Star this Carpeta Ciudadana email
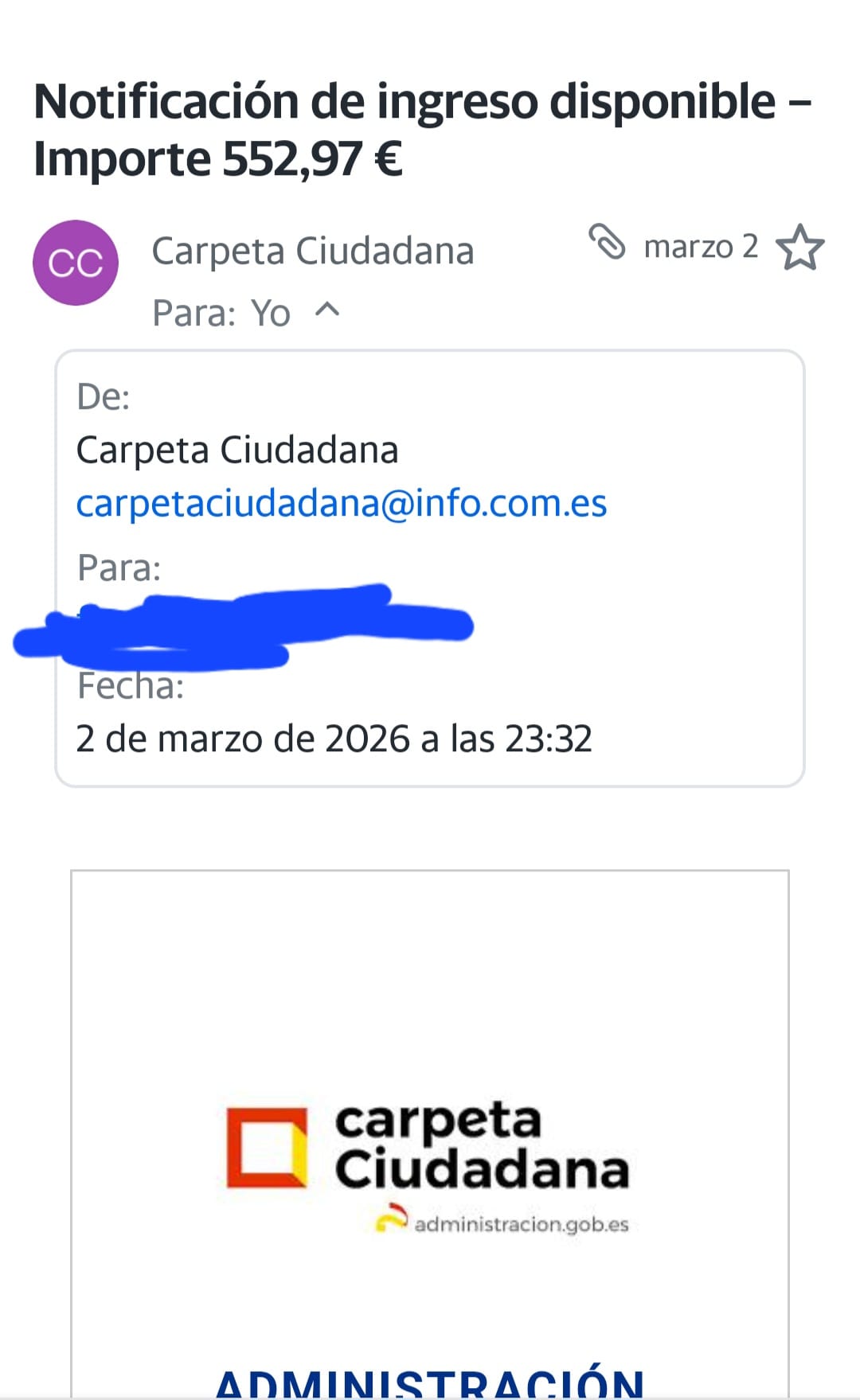The height and width of the screenshot is (1400, 860). (799, 248)
